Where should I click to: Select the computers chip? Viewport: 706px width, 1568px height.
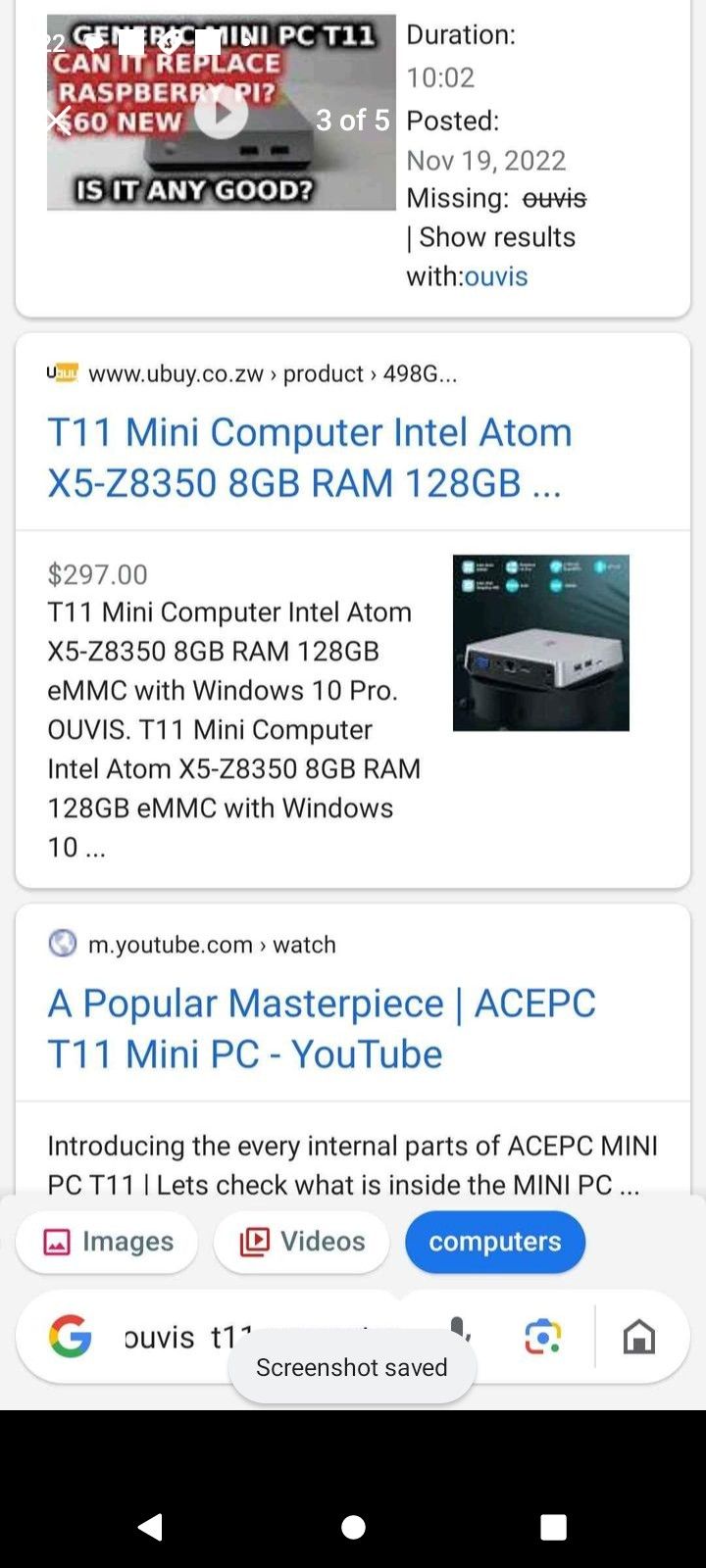494,1242
